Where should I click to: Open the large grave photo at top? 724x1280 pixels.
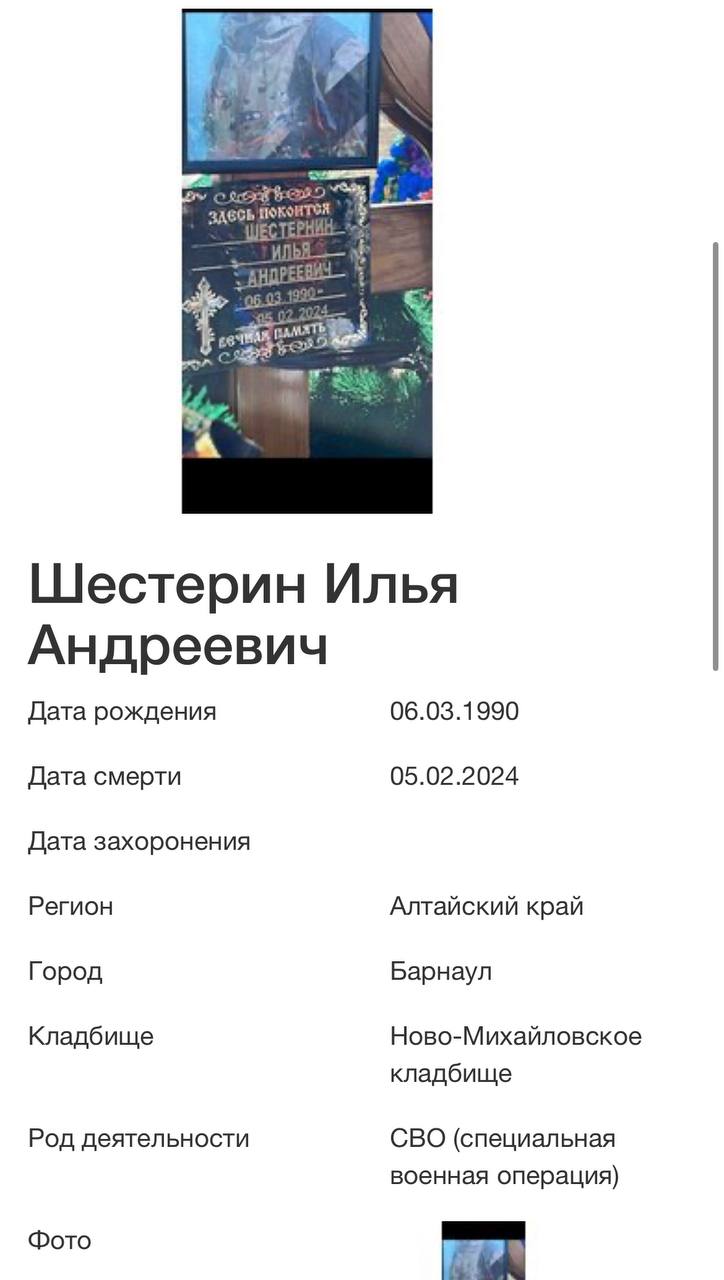[307, 260]
